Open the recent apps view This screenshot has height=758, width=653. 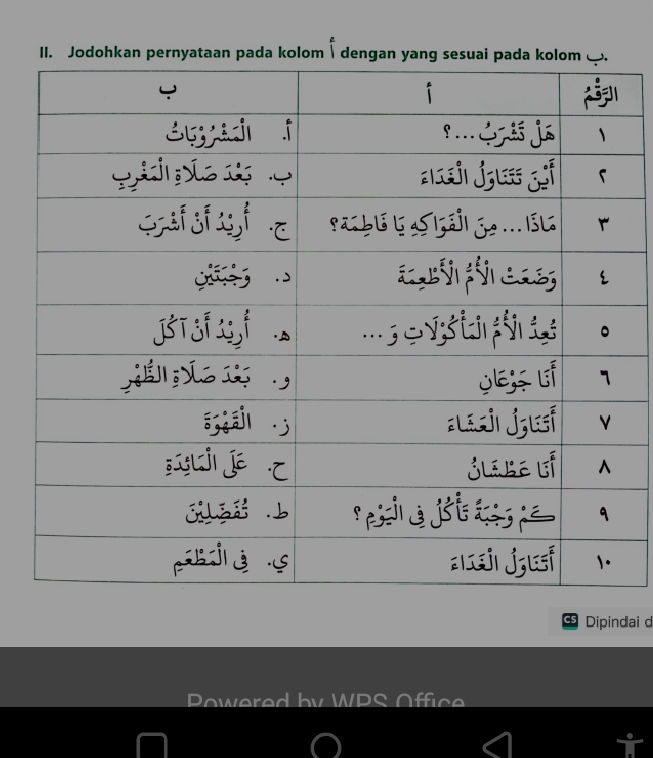pos(152,745)
